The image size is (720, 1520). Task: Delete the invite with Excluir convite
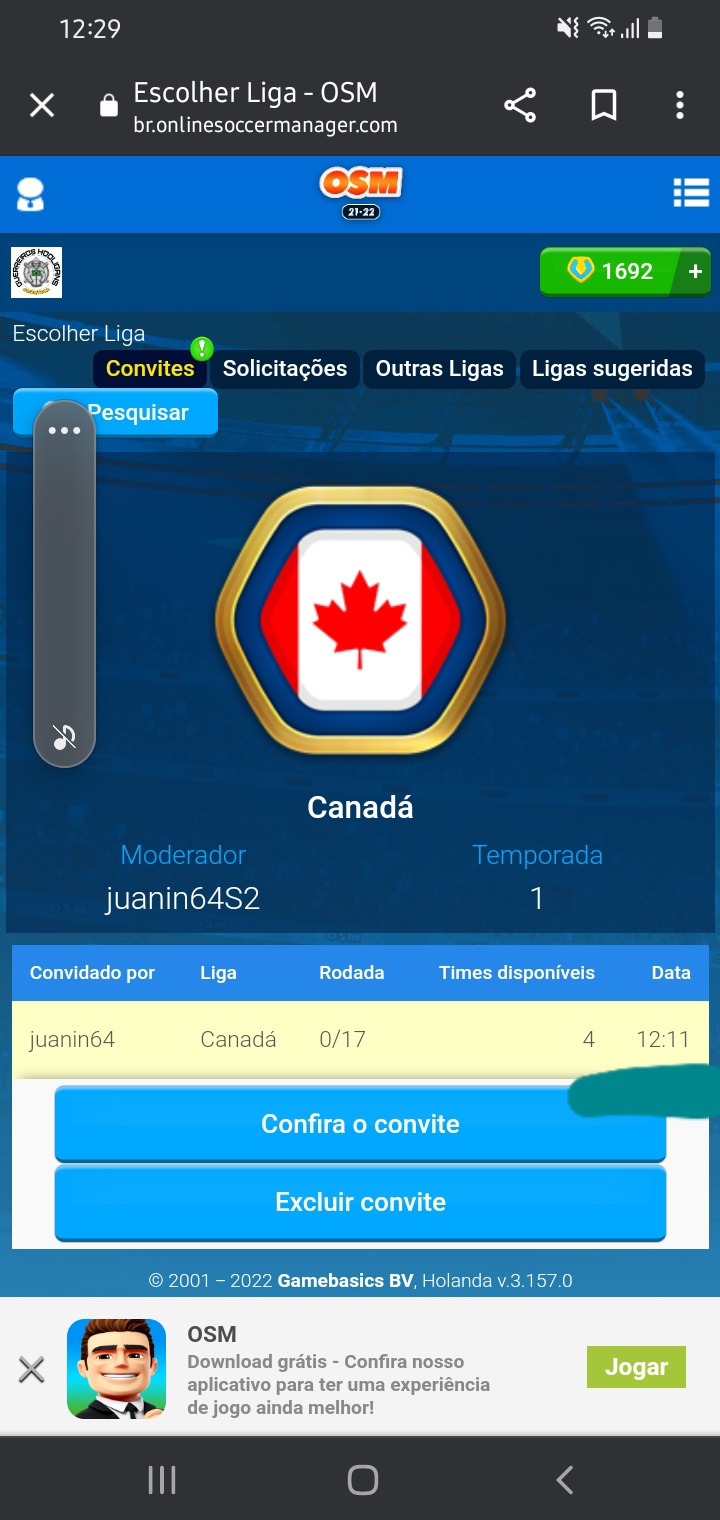(360, 1202)
